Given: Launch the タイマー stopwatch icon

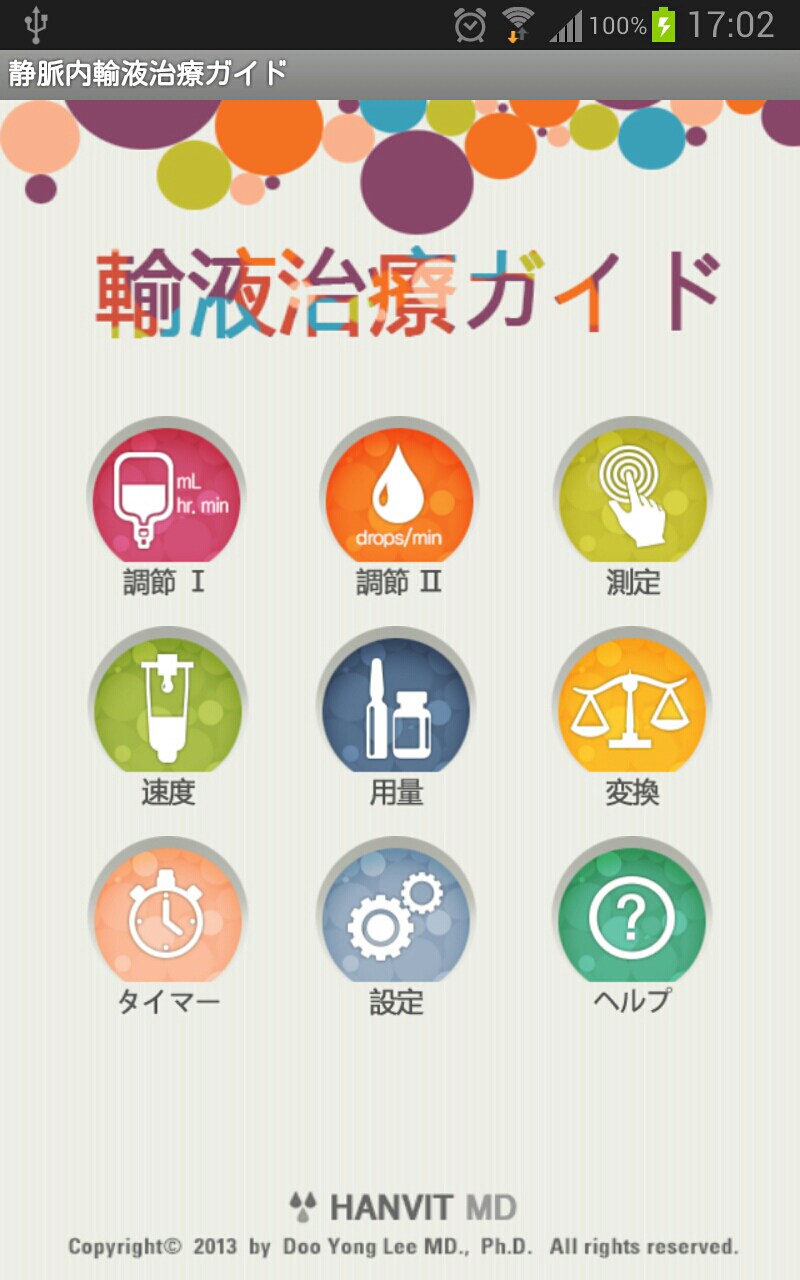Looking at the screenshot, I should tap(167, 915).
